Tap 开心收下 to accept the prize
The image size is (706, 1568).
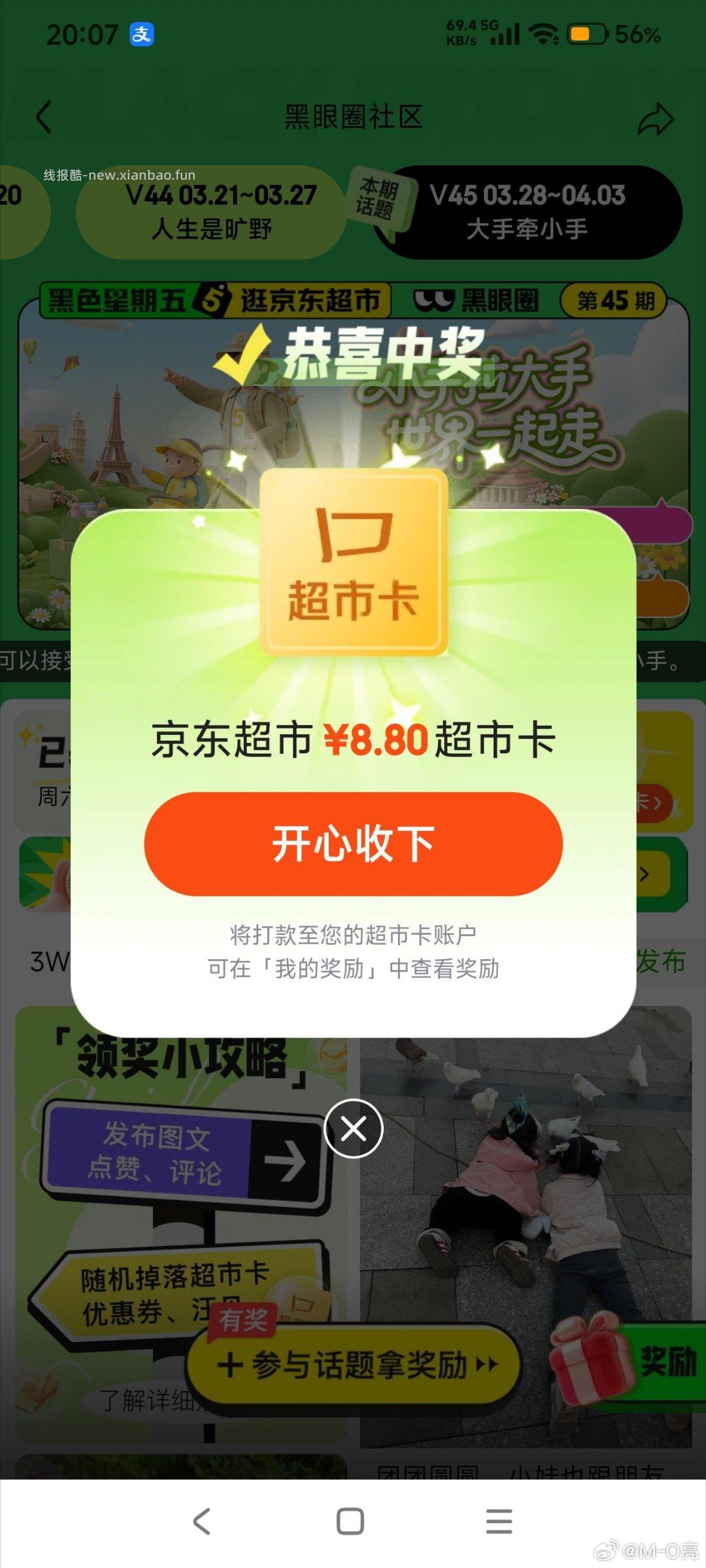click(x=353, y=844)
